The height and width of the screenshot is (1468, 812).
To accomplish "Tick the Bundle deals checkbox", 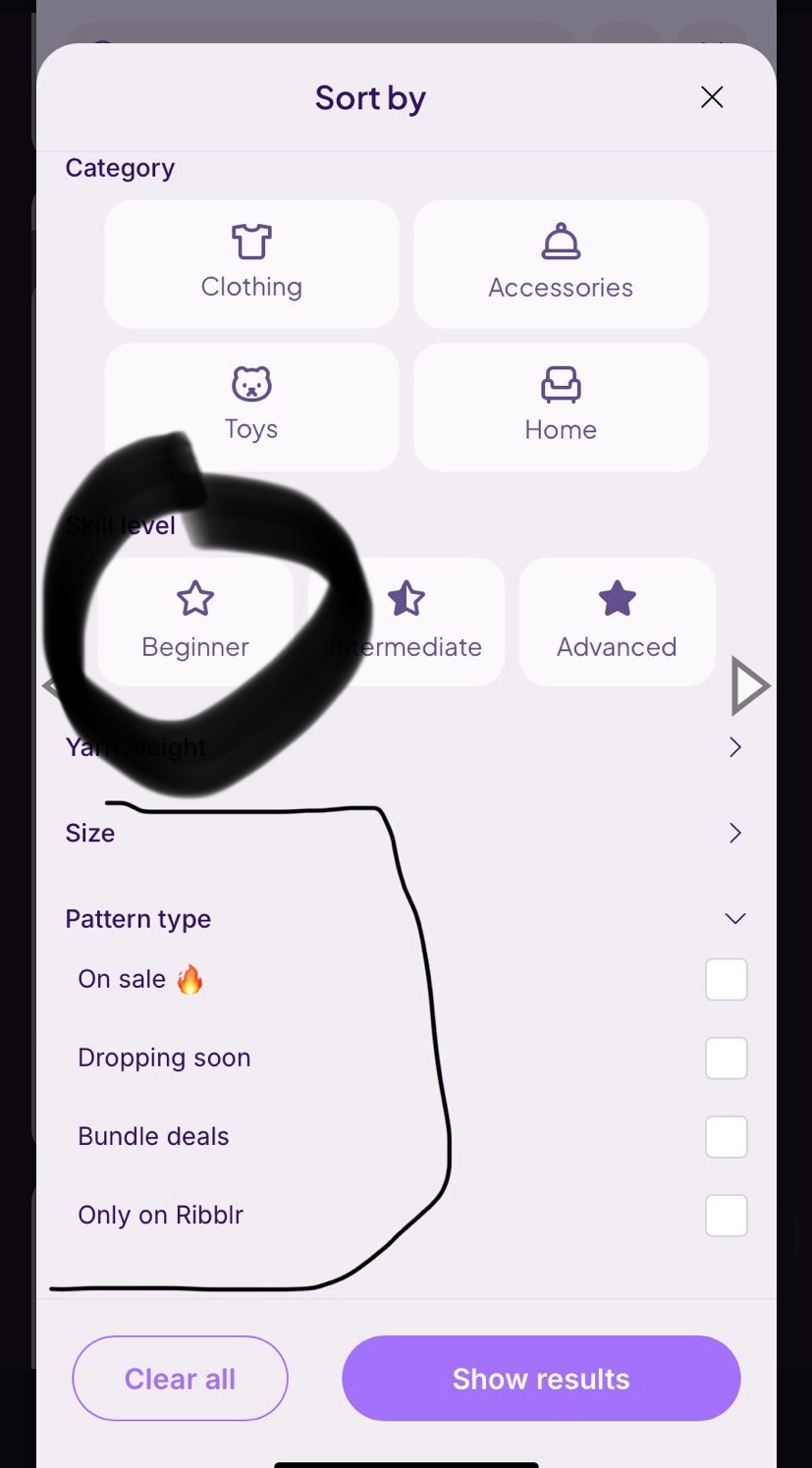I will [726, 1136].
